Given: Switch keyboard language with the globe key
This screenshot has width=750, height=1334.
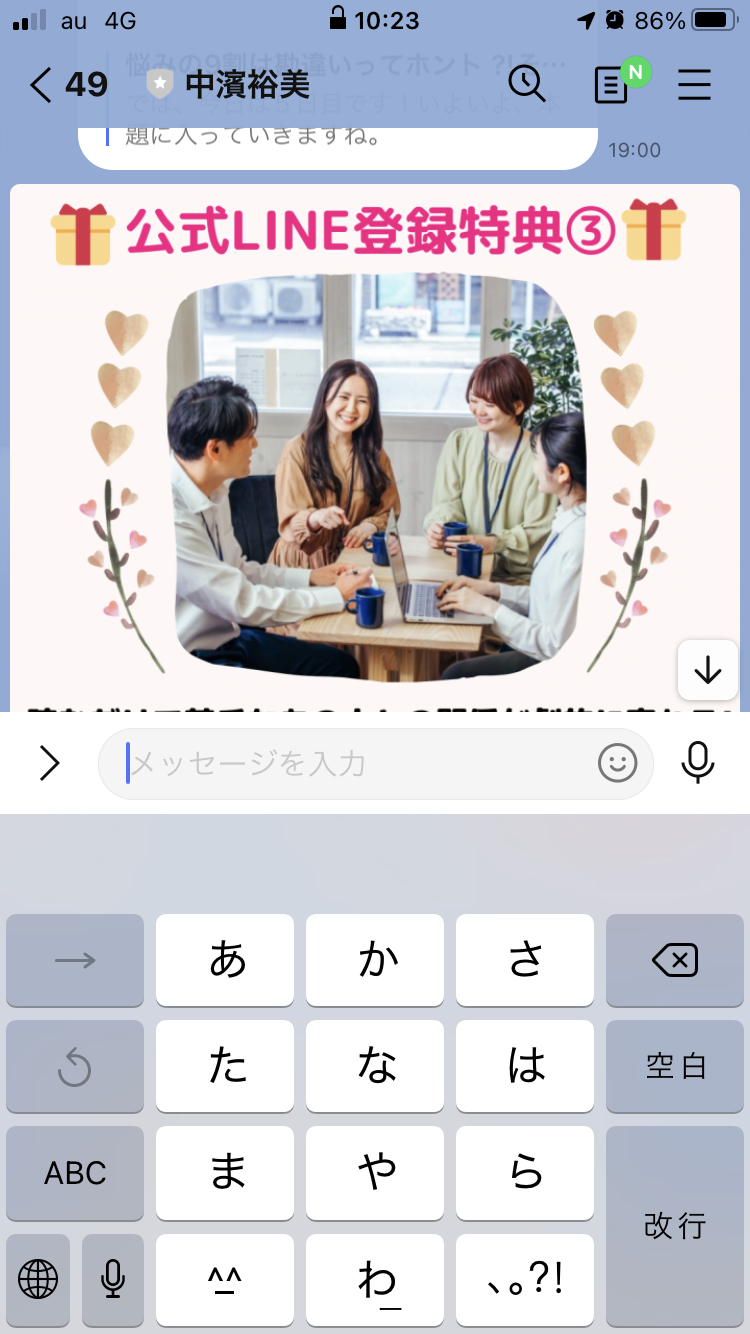Looking at the screenshot, I should [38, 1279].
